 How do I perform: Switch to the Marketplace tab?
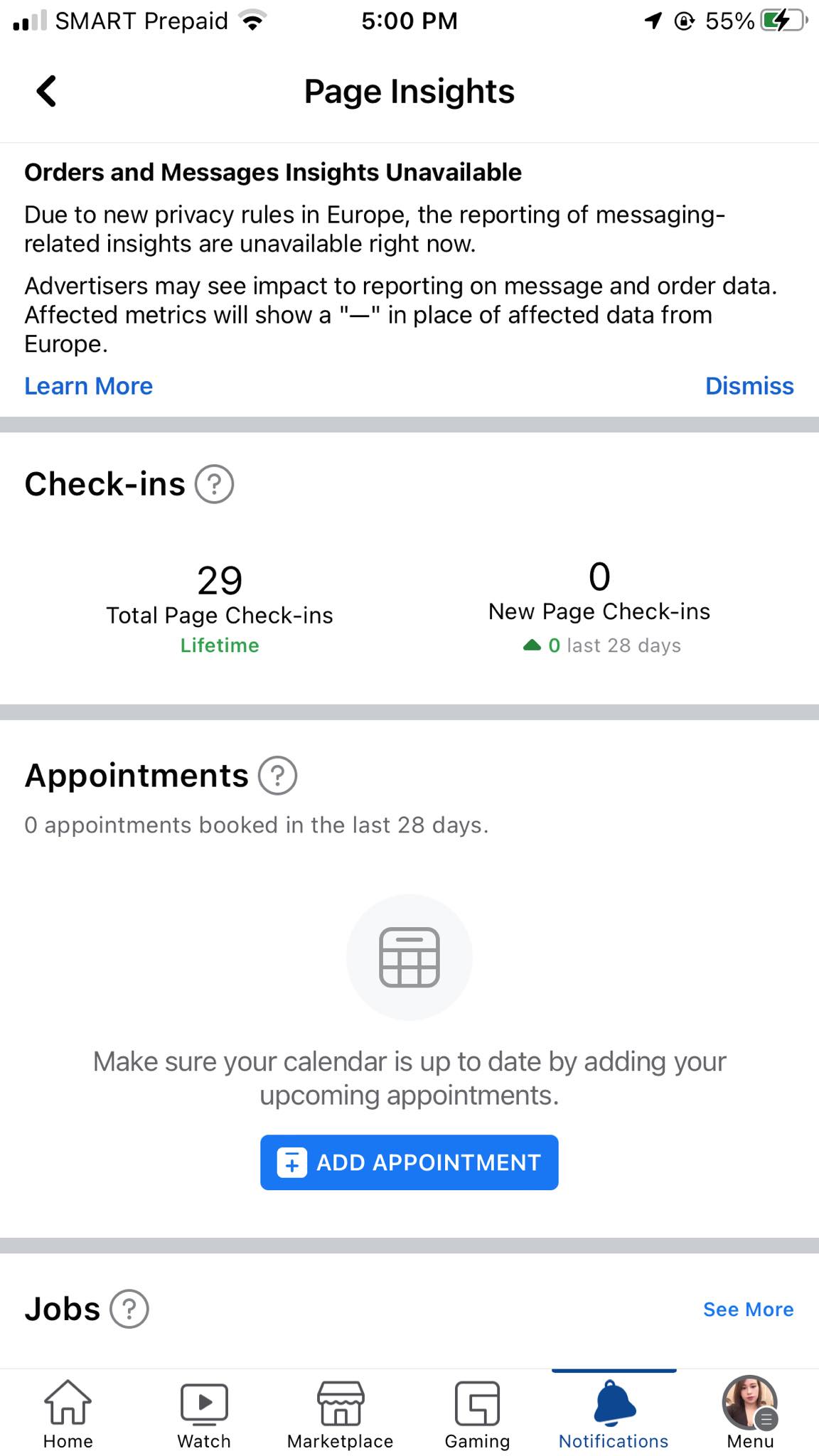[x=341, y=1413]
